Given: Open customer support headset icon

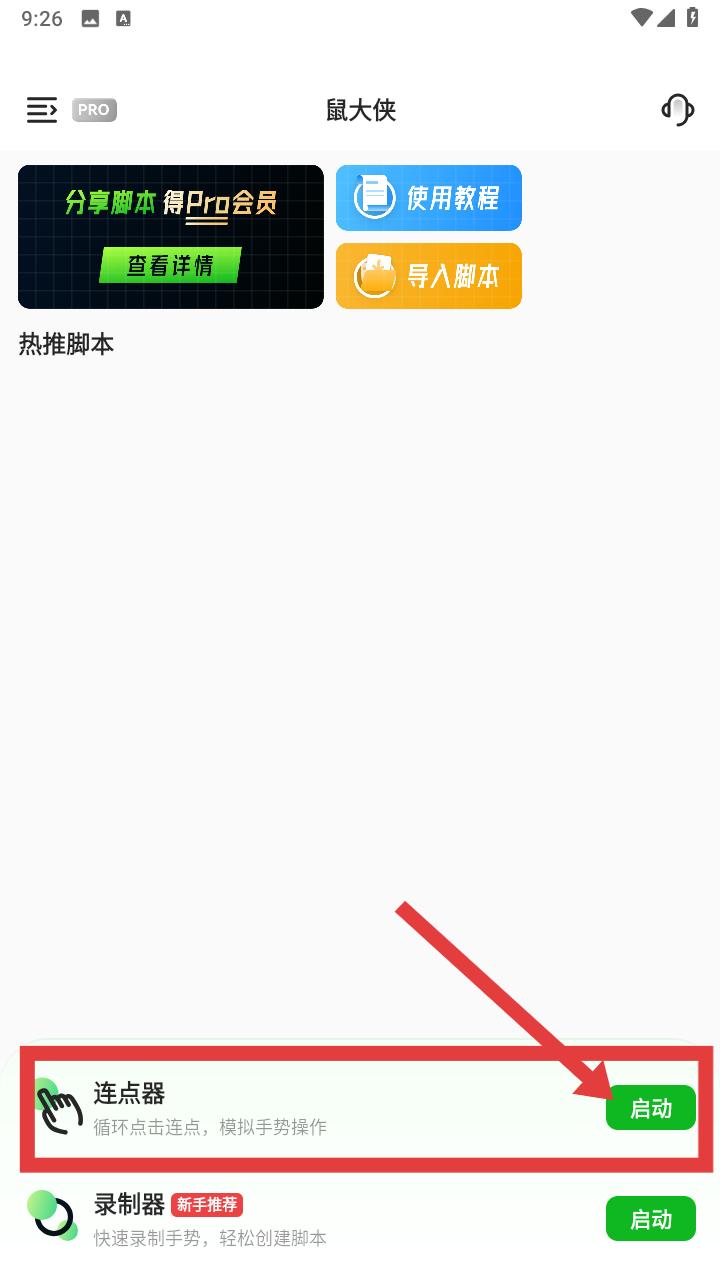Looking at the screenshot, I should pos(678,109).
